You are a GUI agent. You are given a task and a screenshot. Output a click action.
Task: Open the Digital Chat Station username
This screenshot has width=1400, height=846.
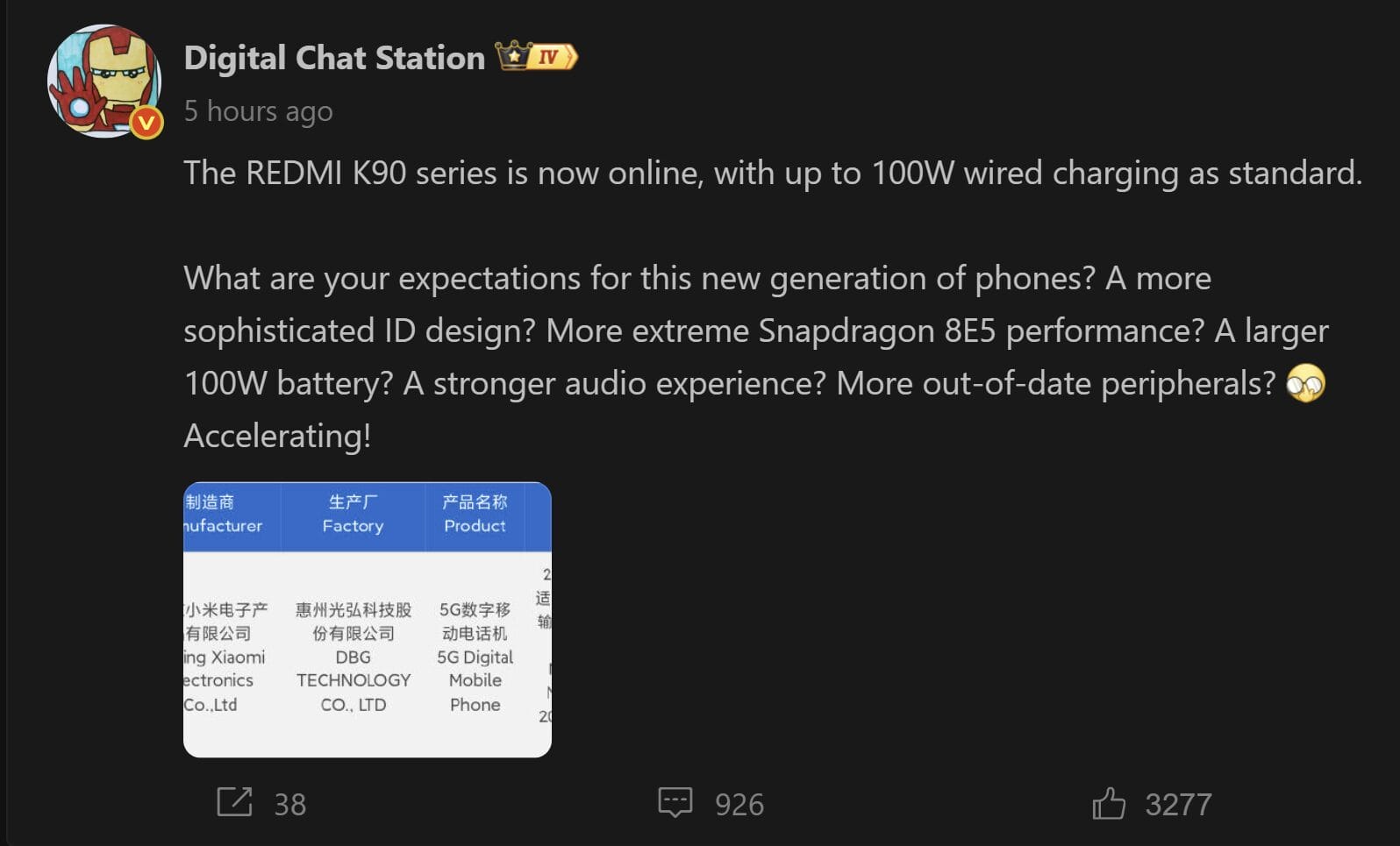pos(333,58)
